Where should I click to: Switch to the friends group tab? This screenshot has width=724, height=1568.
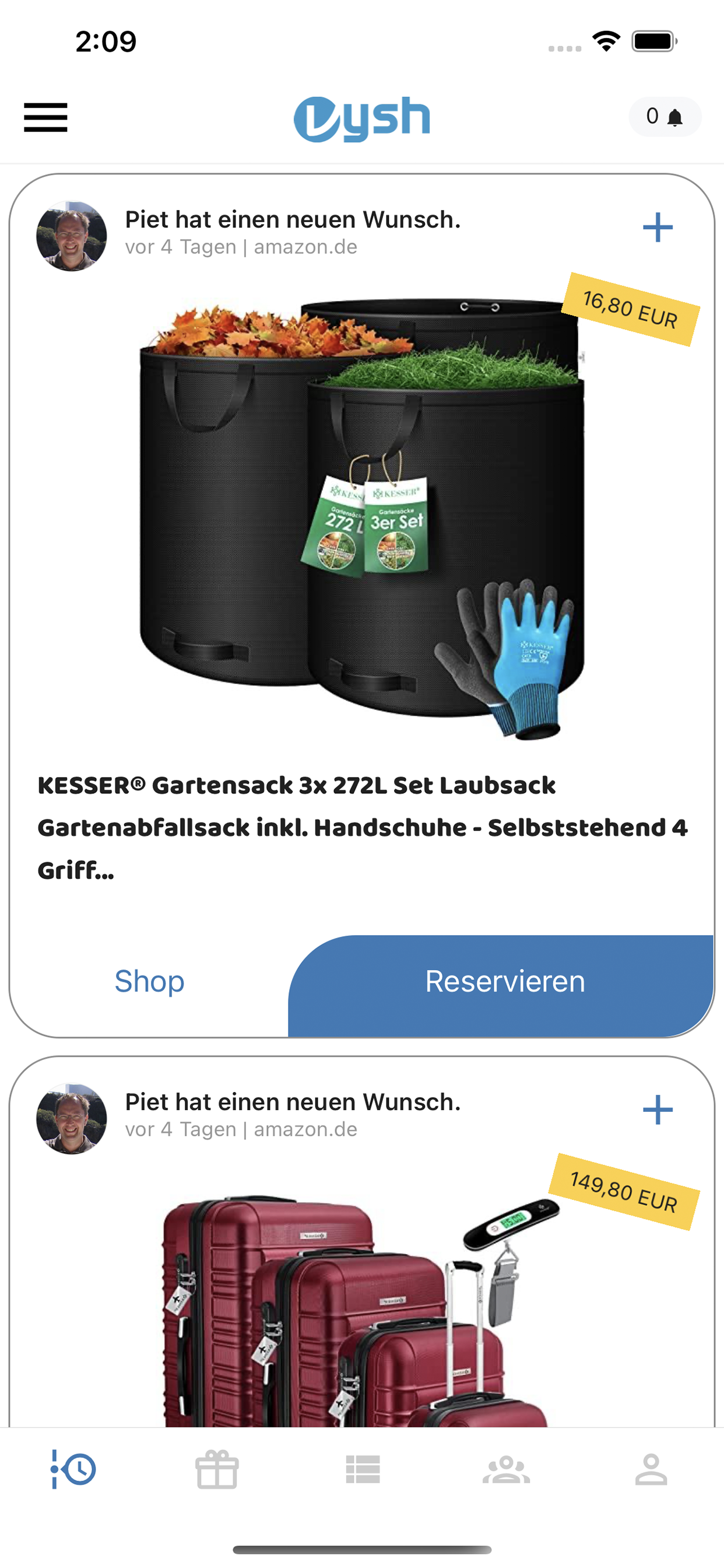pyautogui.click(x=506, y=1470)
